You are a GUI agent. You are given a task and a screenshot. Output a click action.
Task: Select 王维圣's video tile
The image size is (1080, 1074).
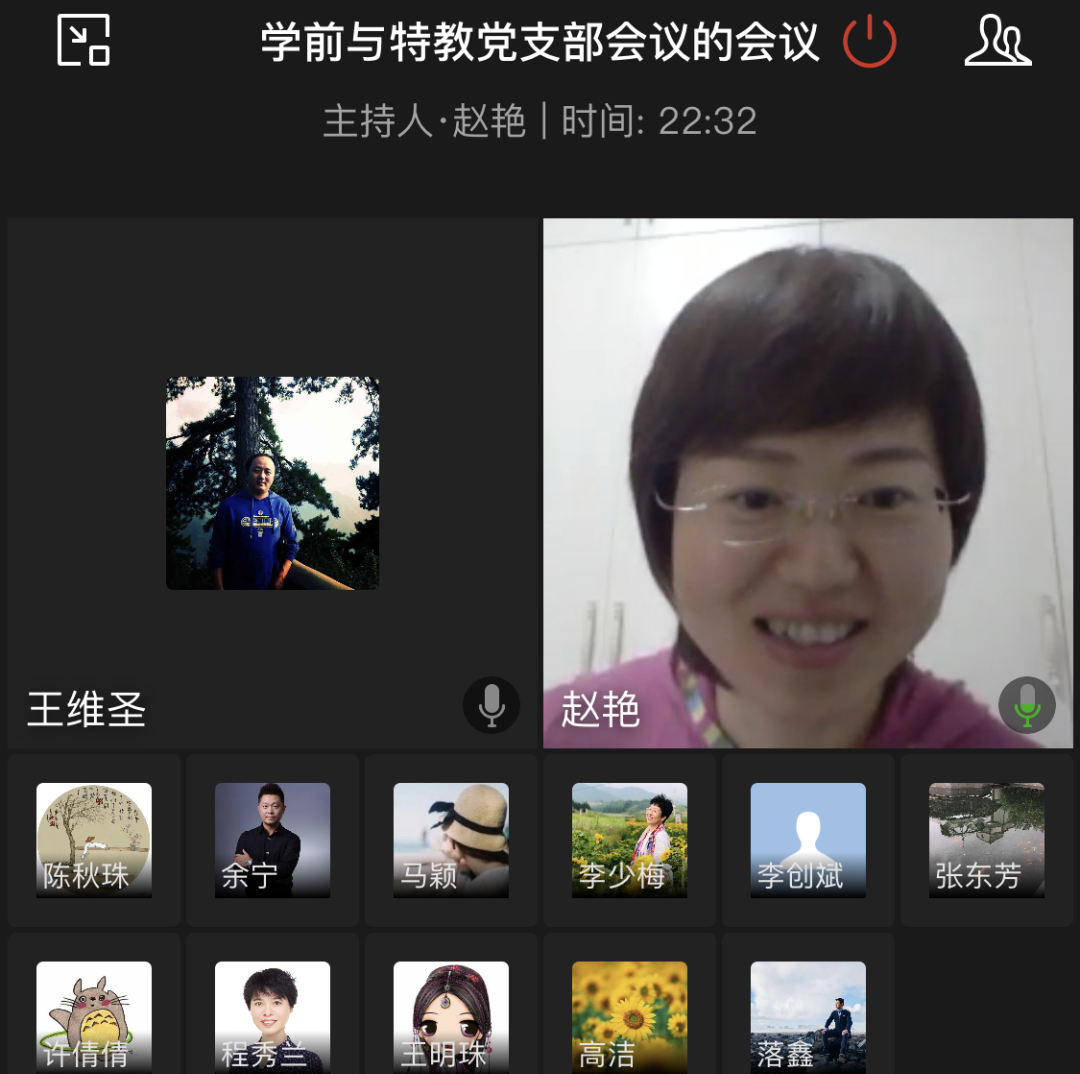[x=272, y=483]
